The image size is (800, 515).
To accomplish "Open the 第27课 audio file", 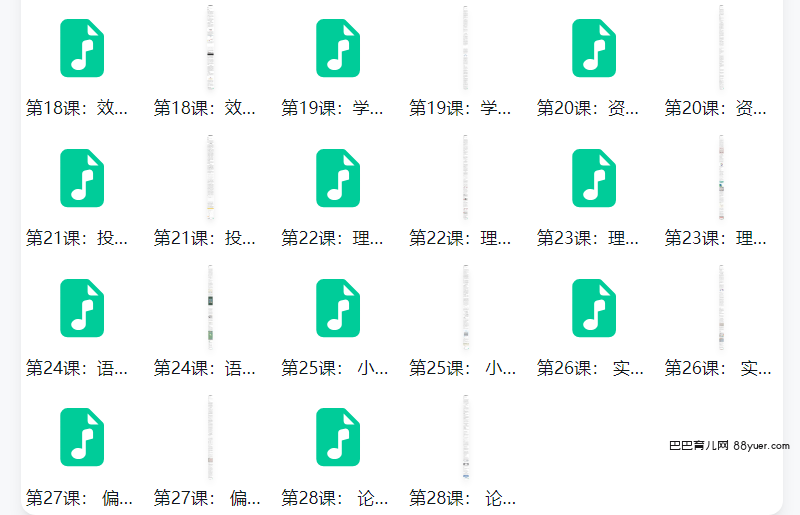I will click(82, 437).
